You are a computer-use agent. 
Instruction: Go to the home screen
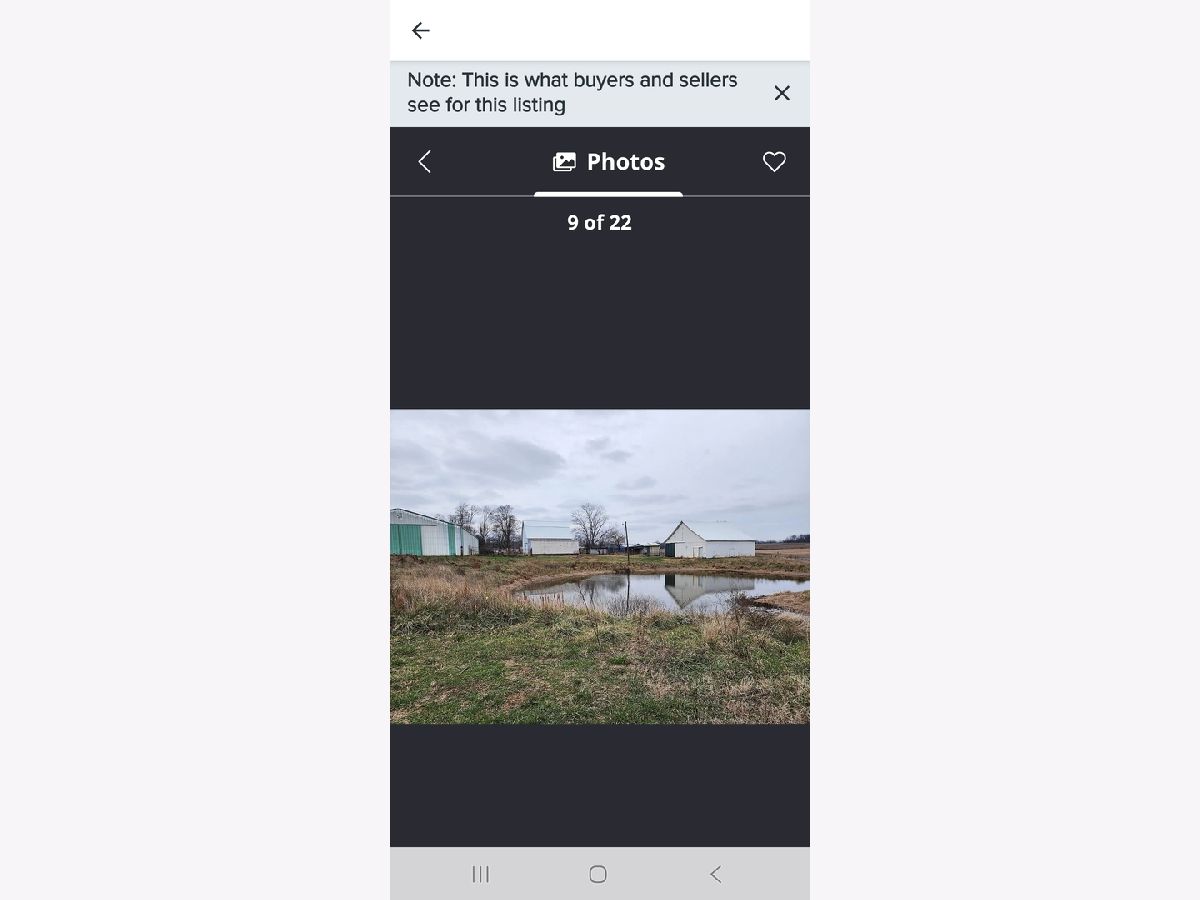(598, 874)
